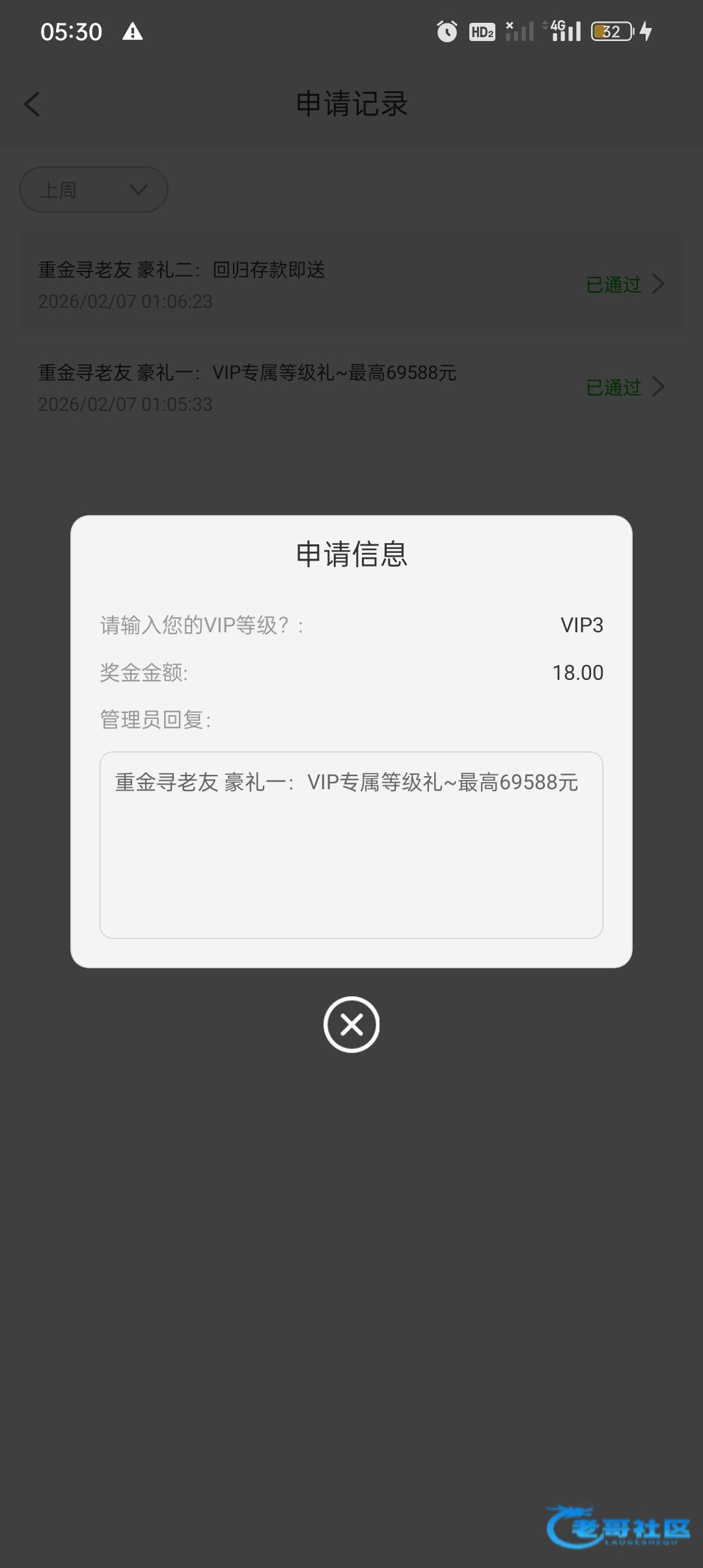Expand the 上周 time filter dropdown

pyautogui.click(x=94, y=189)
